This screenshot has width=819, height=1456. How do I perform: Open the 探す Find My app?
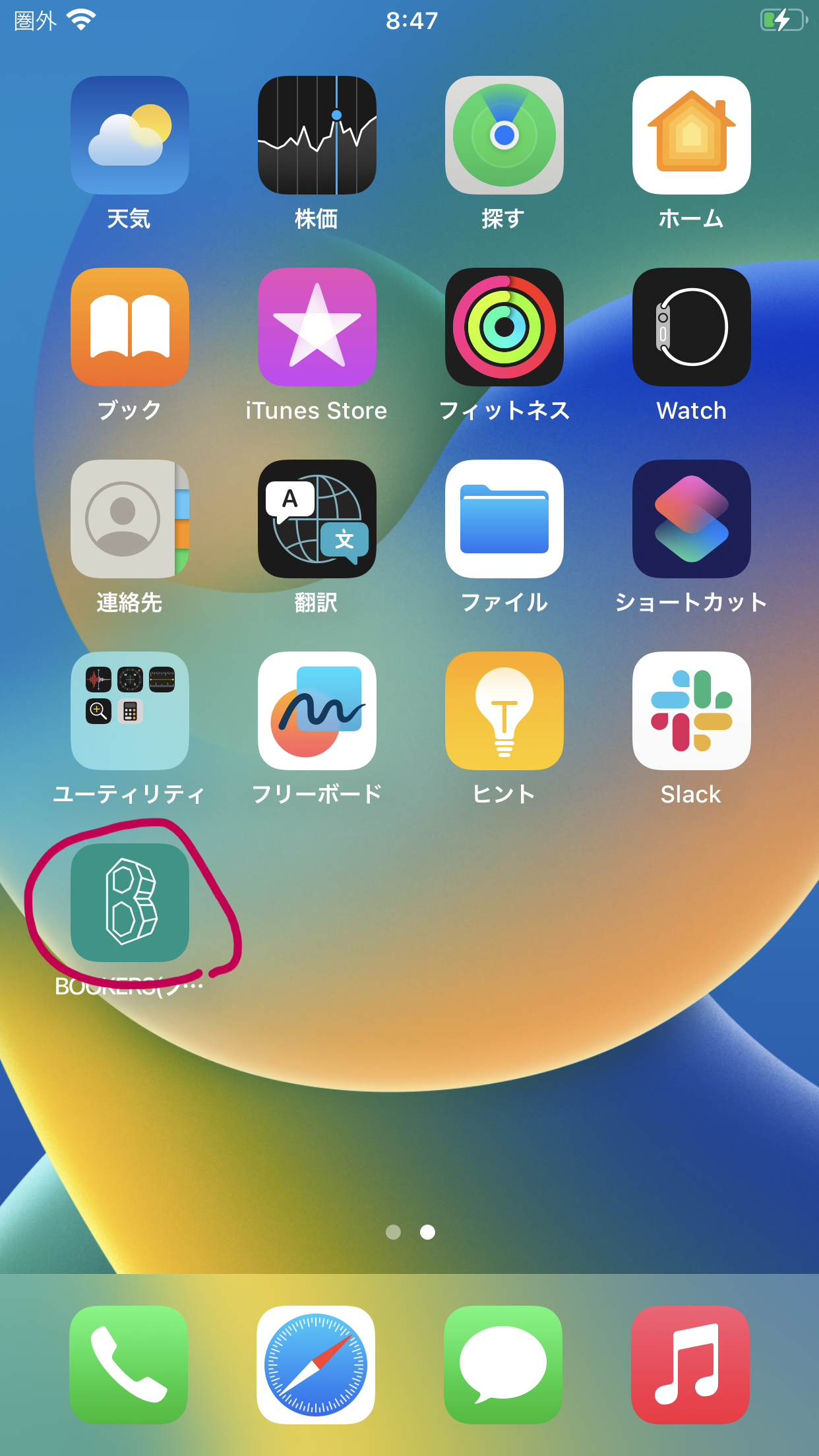point(504,135)
